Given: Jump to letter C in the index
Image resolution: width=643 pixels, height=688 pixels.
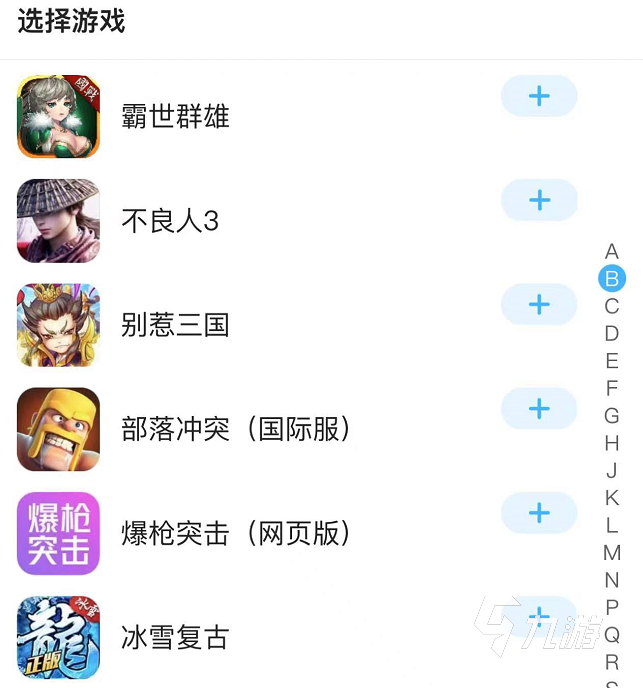Looking at the screenshot, I should 612,306.
